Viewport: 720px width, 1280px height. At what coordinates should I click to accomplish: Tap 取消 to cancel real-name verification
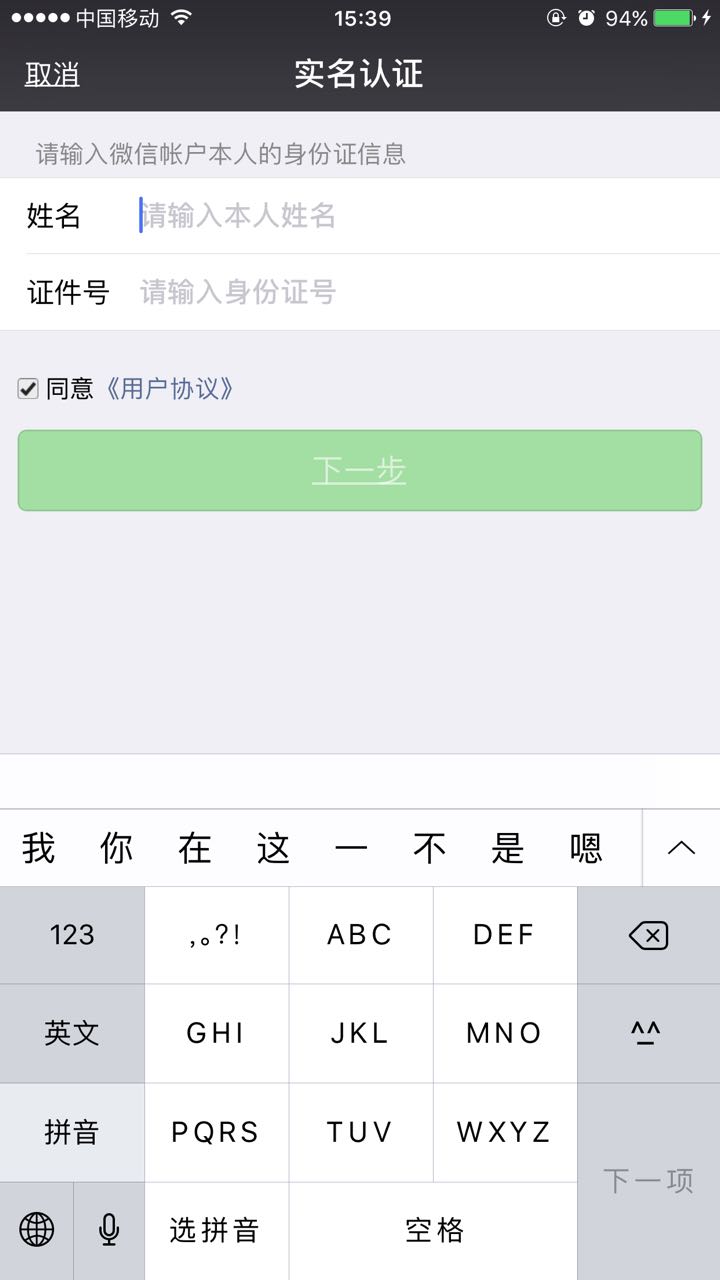[x=52, y=75]
